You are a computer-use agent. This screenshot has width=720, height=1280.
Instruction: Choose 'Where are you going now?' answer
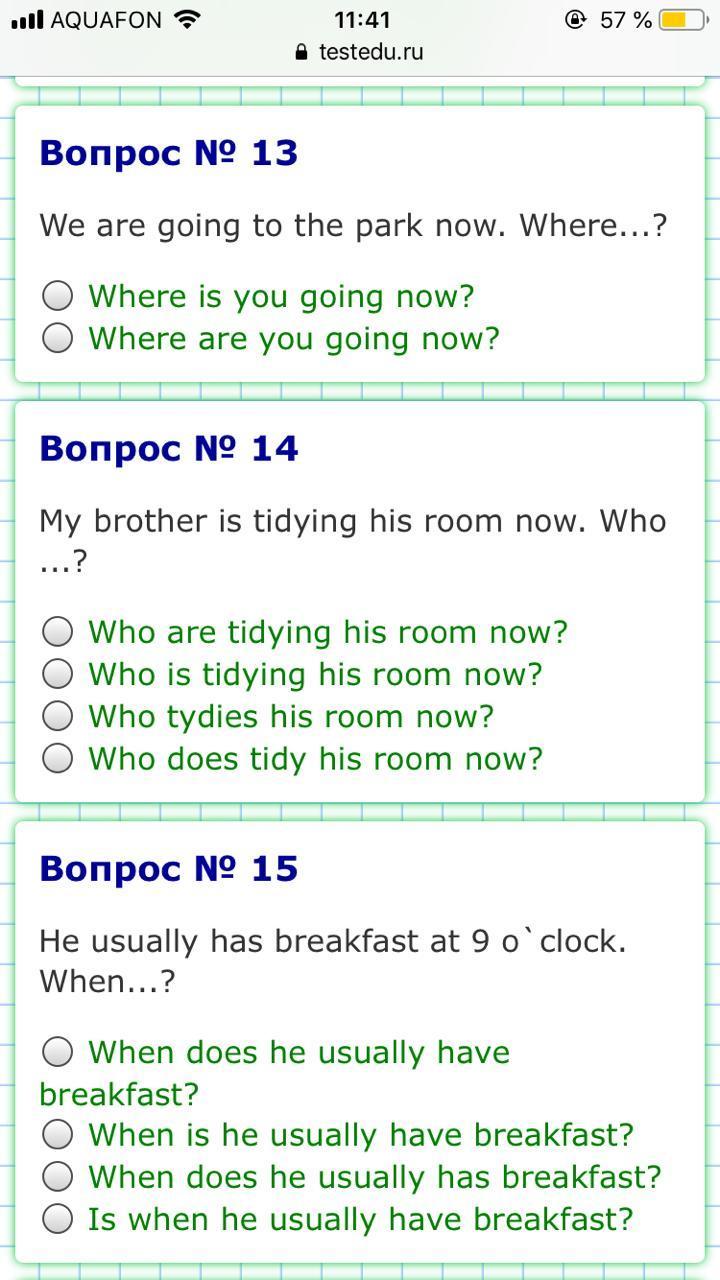[x=58, y=338]
